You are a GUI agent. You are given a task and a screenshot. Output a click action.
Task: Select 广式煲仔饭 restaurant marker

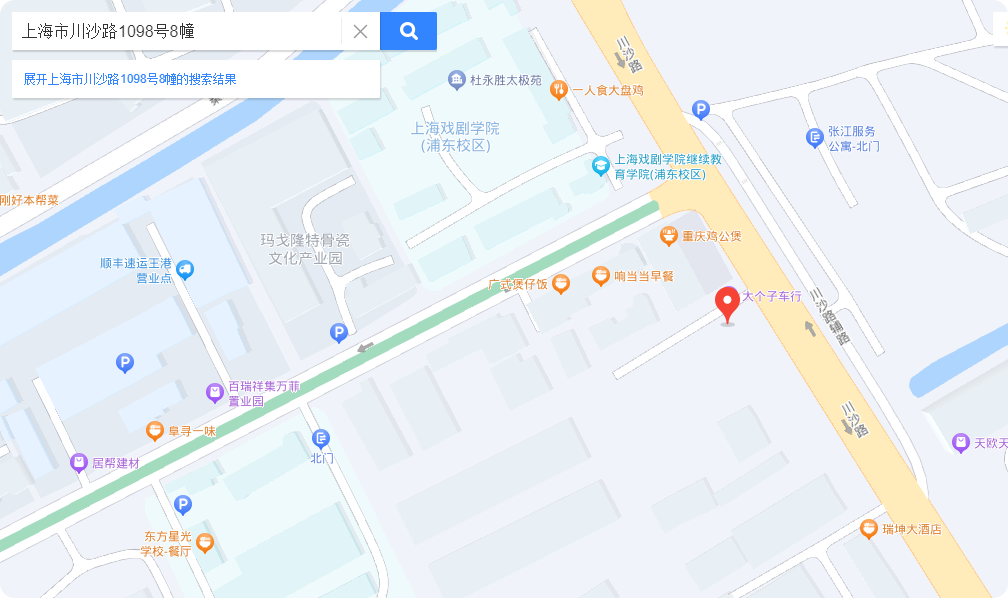(x=561, y=284)
